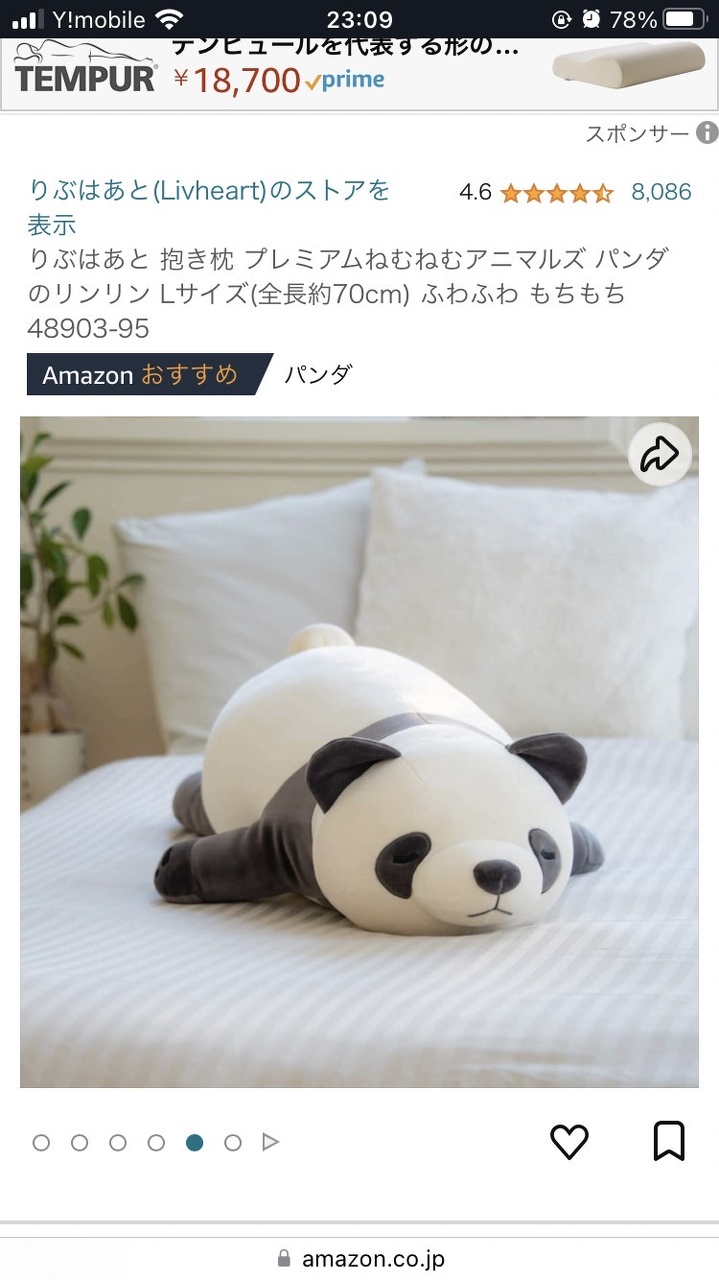The image size is (719, 1280).
Task: Tap the sponsor info icon
Action: point(707,133)
